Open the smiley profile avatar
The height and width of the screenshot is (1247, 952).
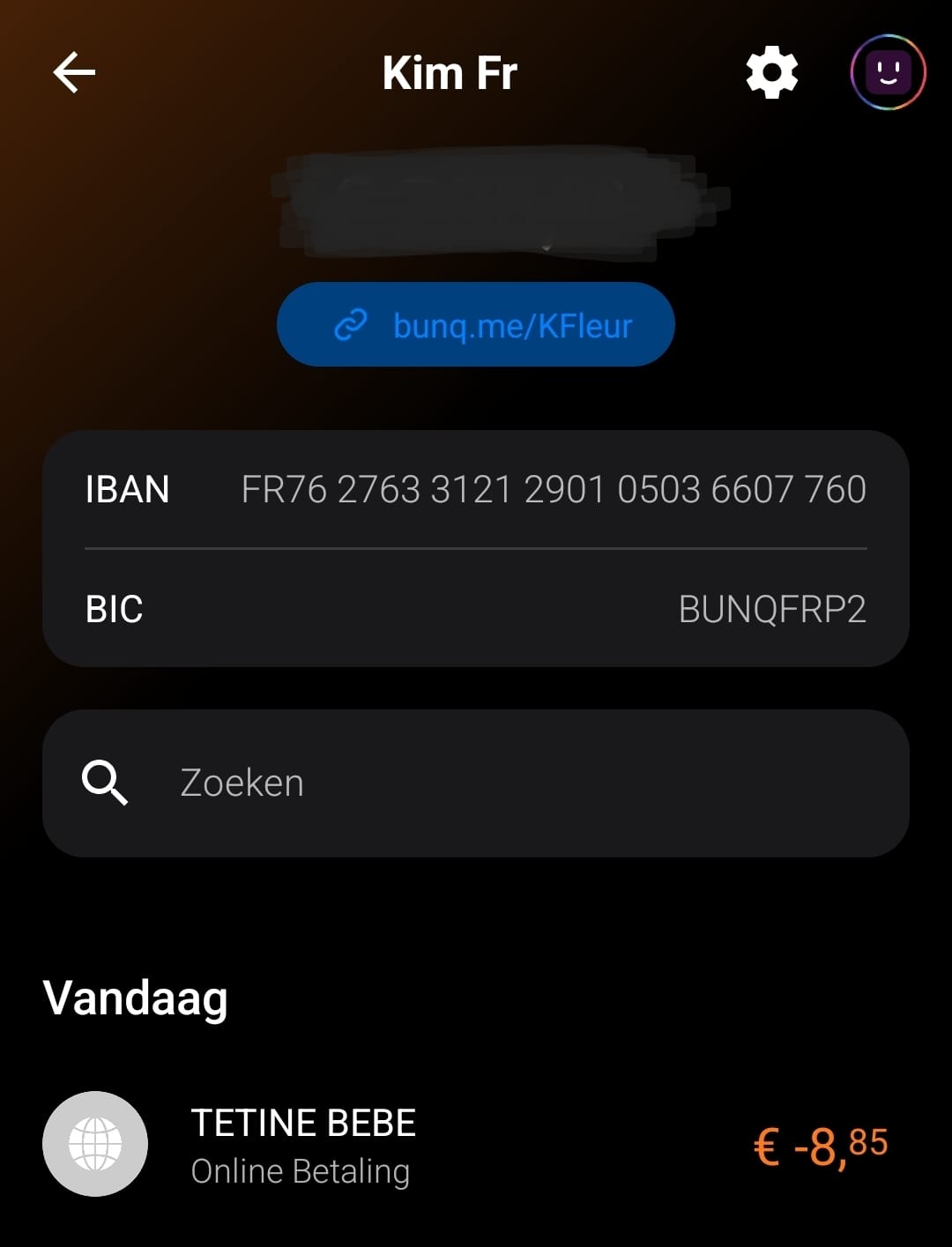coord(888,72)
